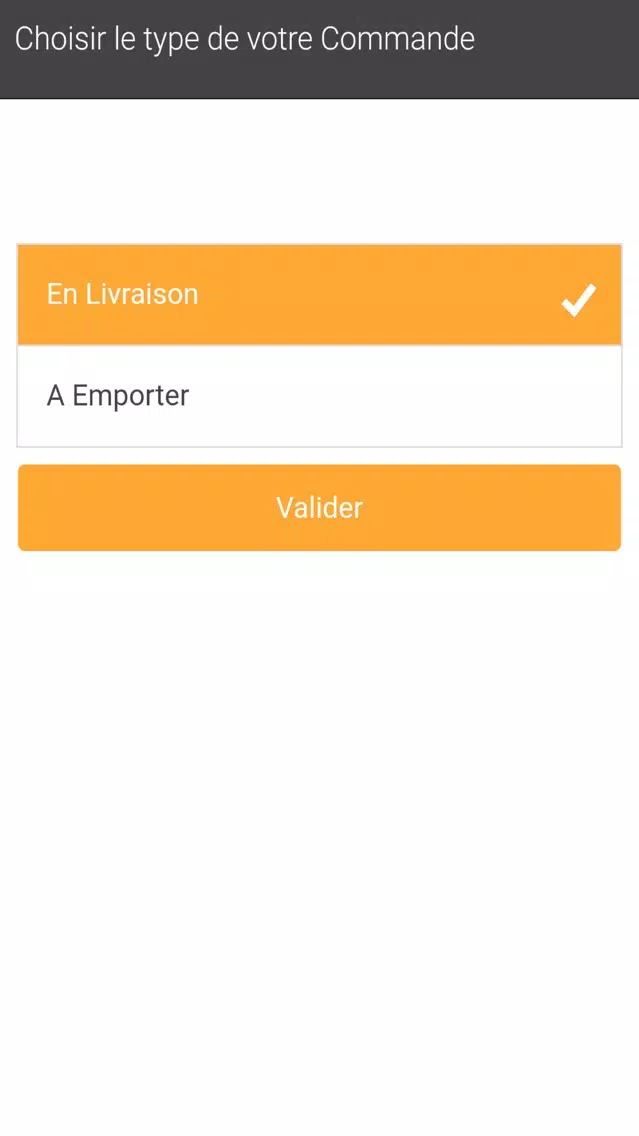
Task: Select the En Livraison order type
Action: point(319,295)
